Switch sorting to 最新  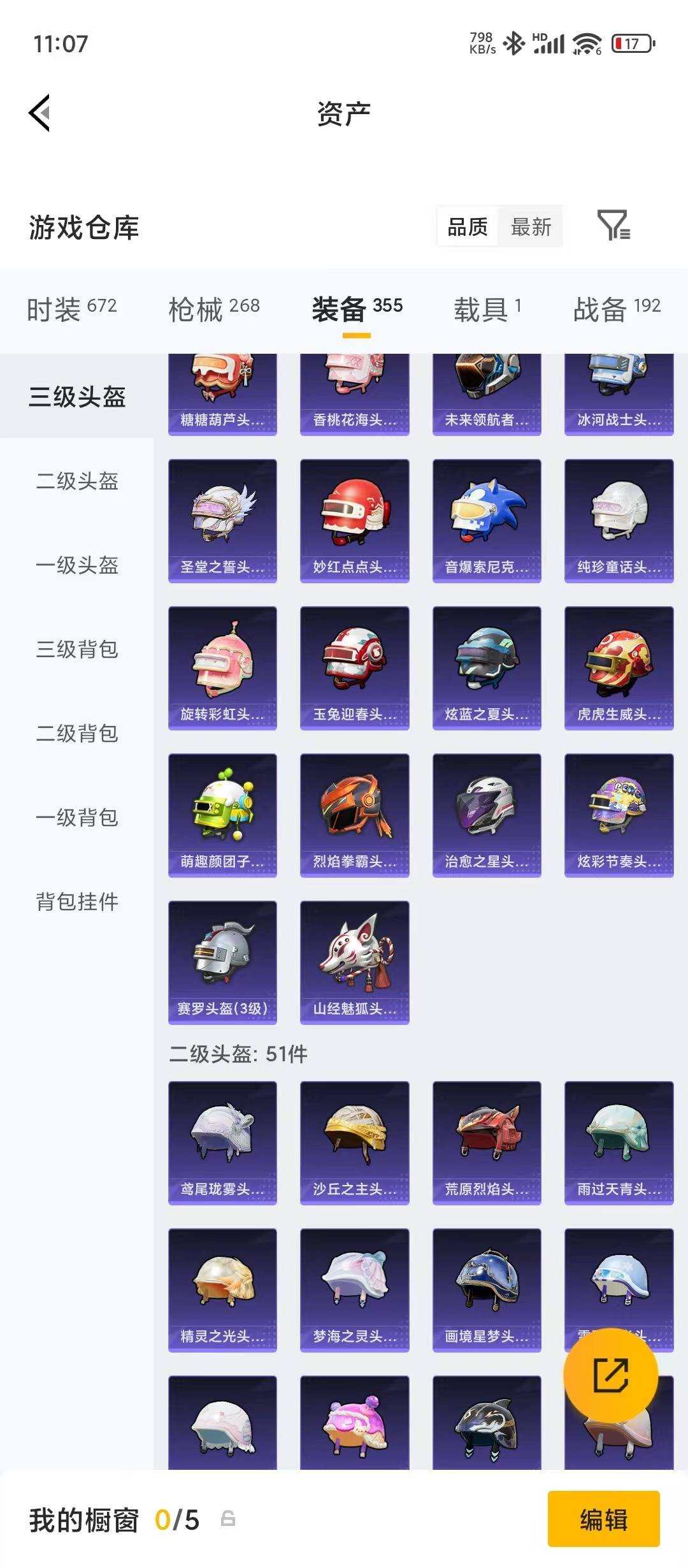(x=529, y=228)
